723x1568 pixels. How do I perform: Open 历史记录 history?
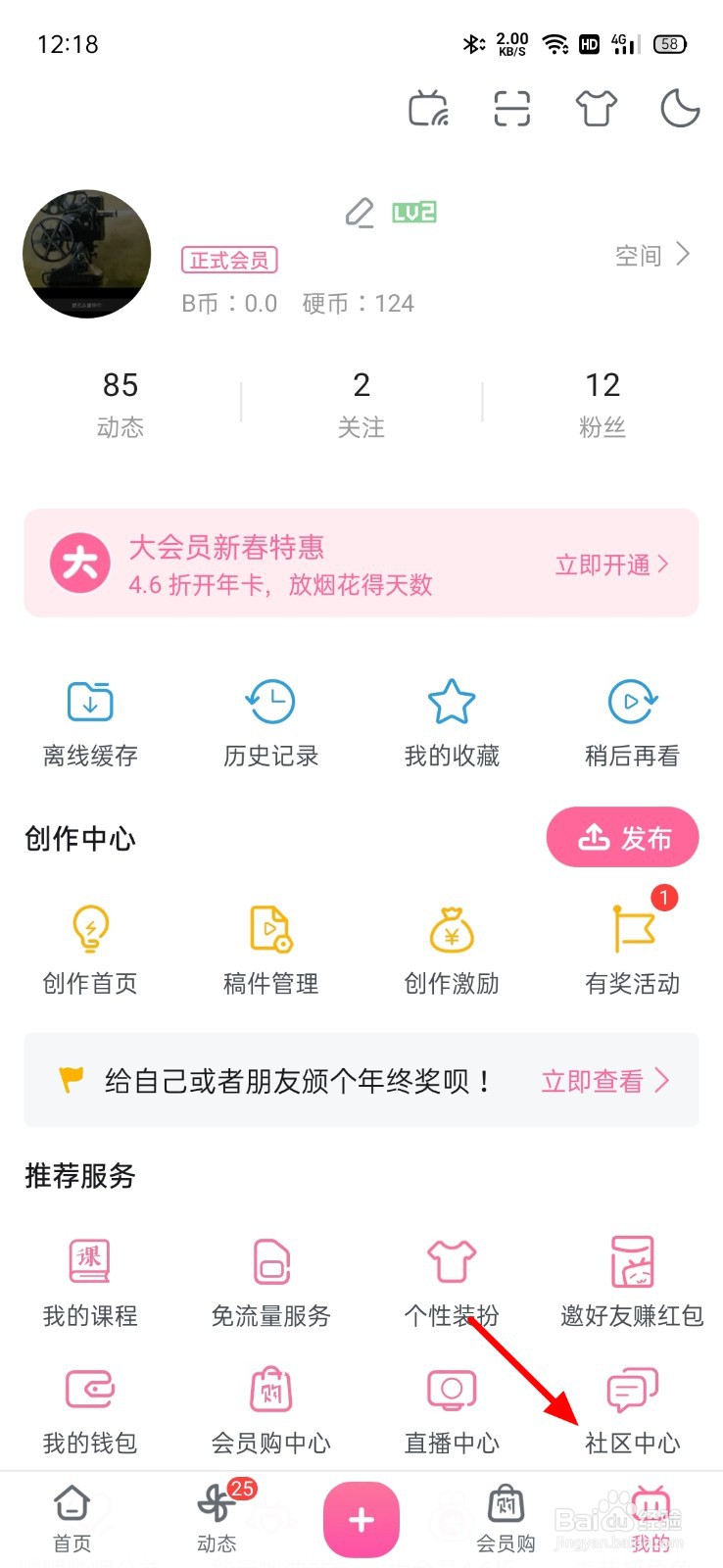271,723
